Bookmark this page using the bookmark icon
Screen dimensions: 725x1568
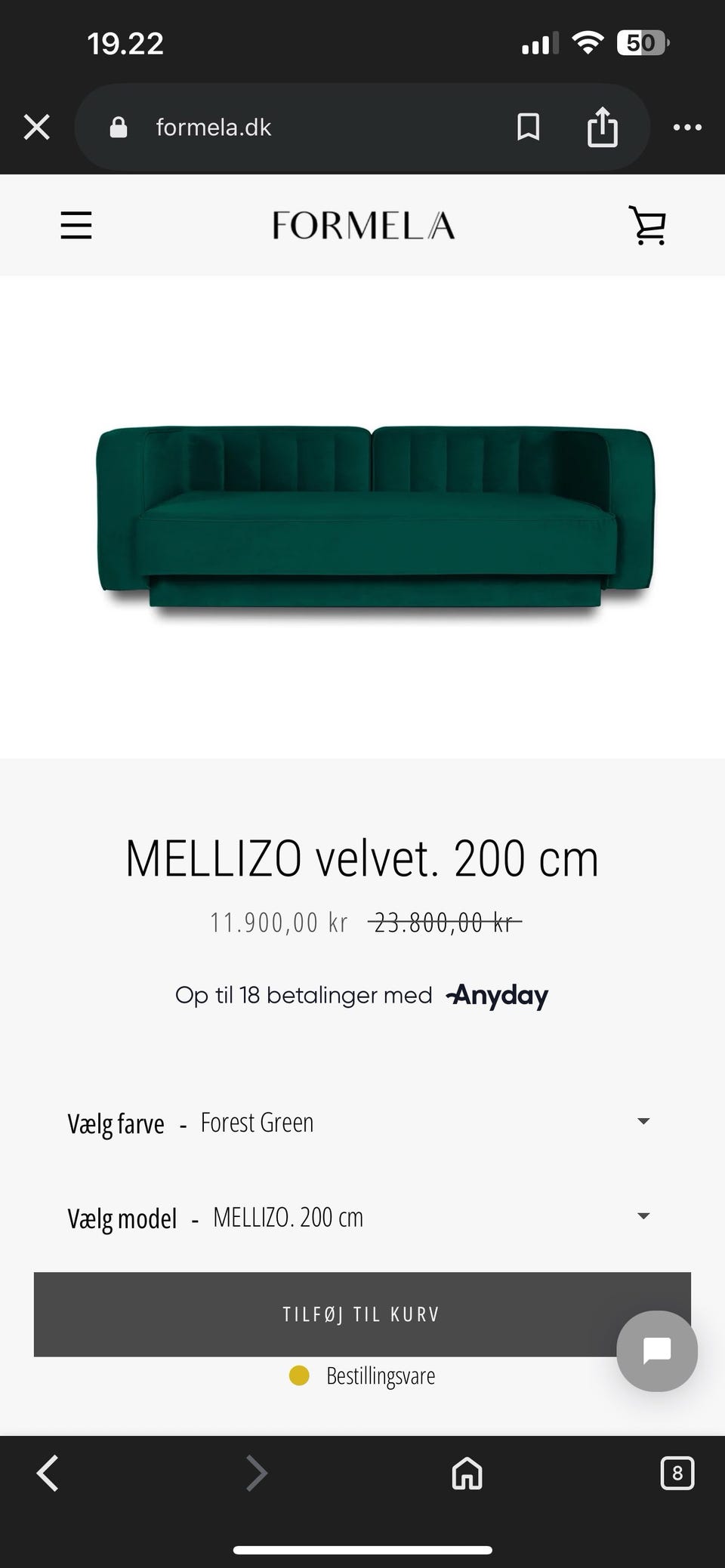(x=529, y=126)
